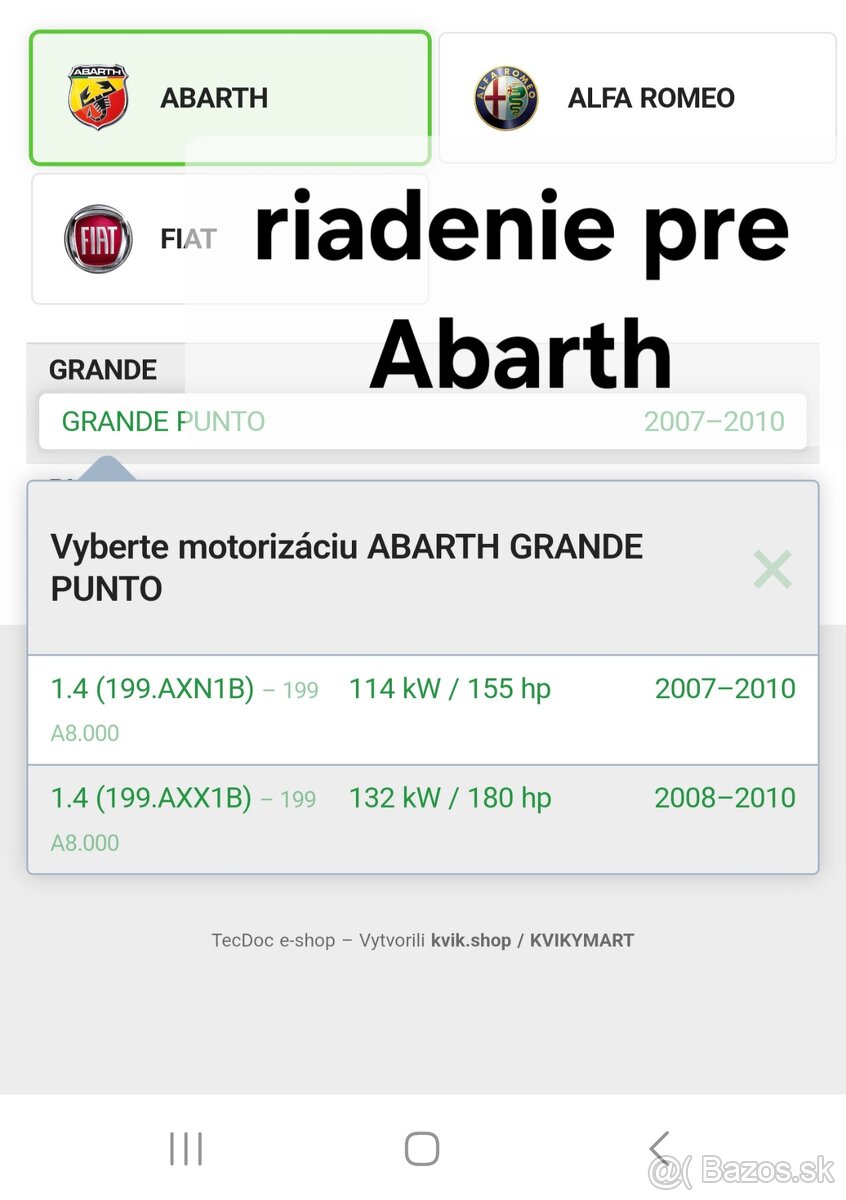Close the motorization selection dialog
Screen dimensions: 846x1200
click(772, 568)
